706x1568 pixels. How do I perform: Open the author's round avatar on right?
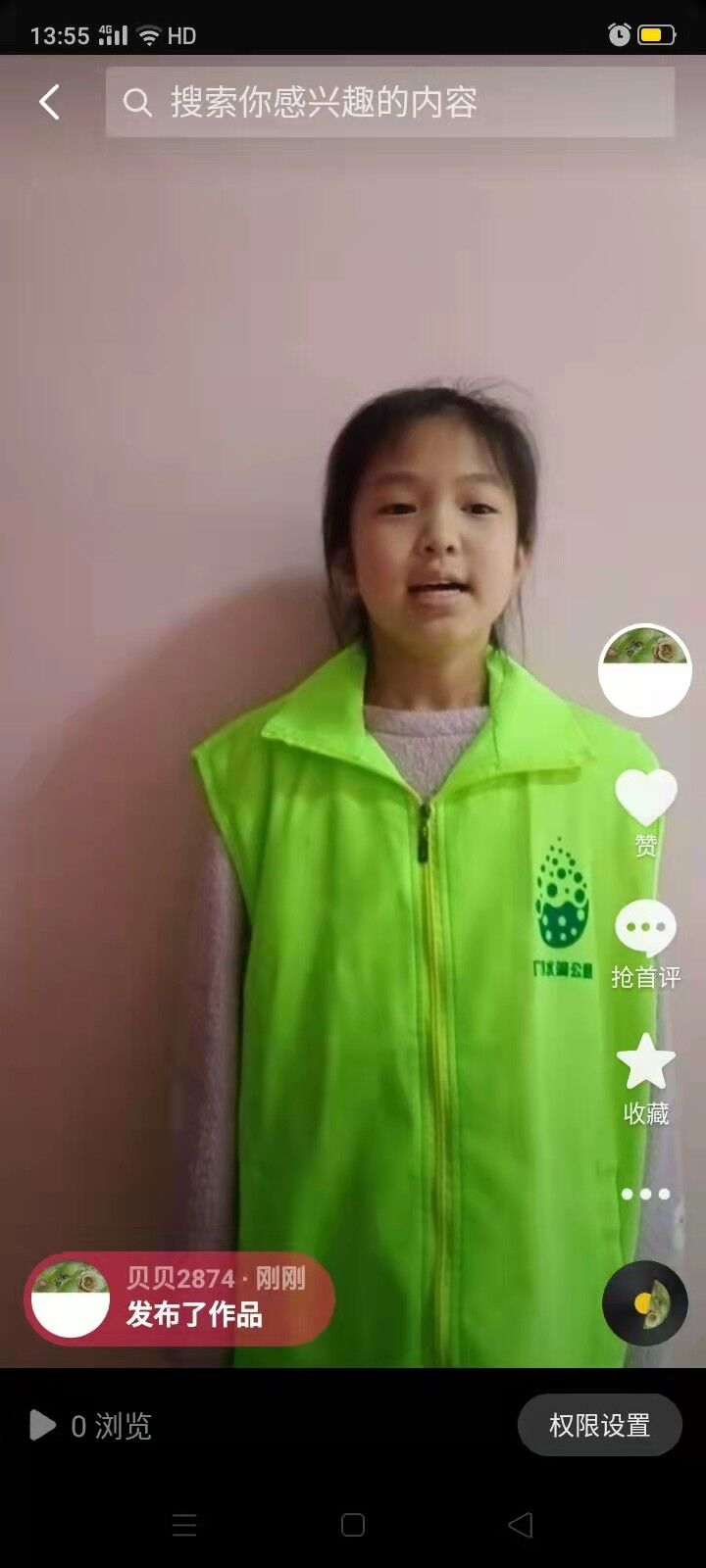645,670
